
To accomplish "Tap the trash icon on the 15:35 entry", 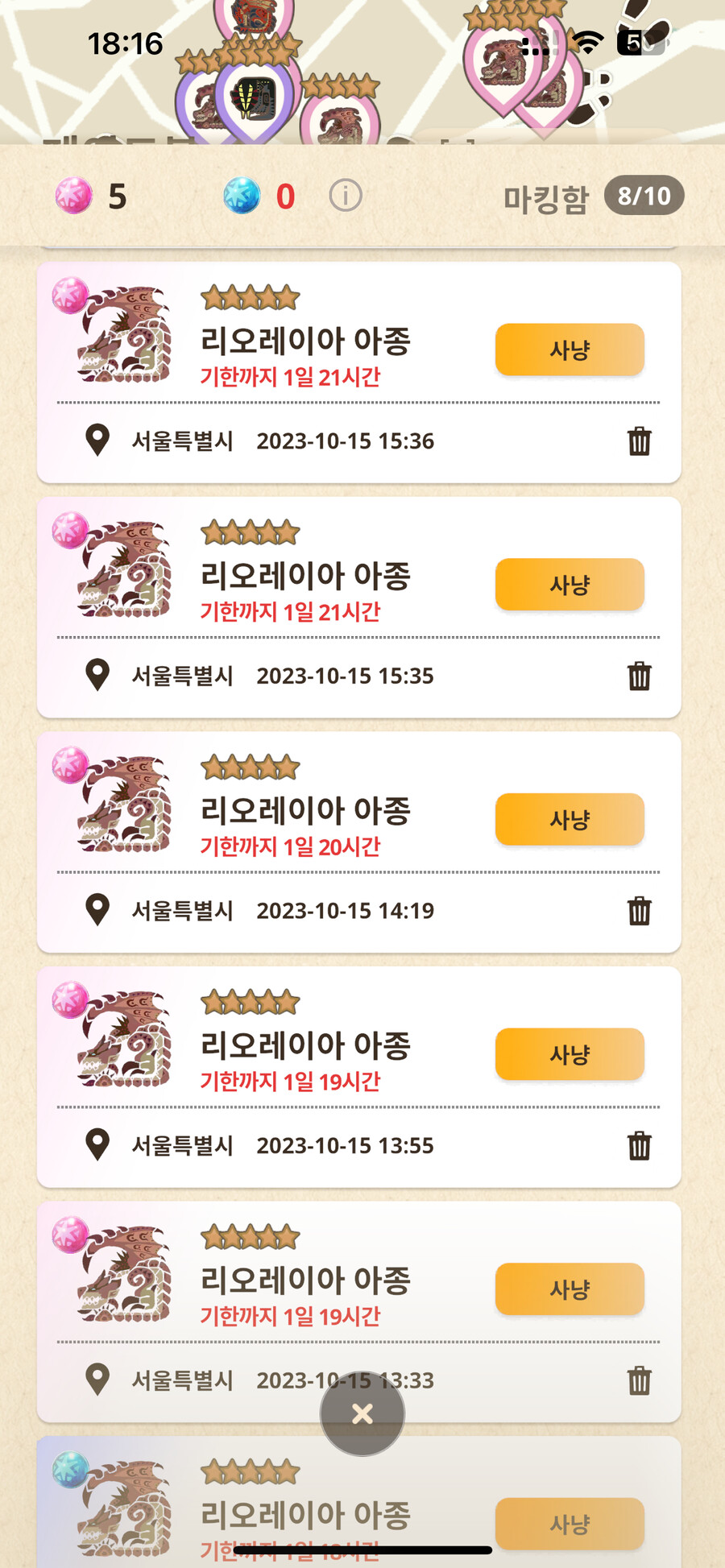I will pyautogui.click(x=639, y=676).
